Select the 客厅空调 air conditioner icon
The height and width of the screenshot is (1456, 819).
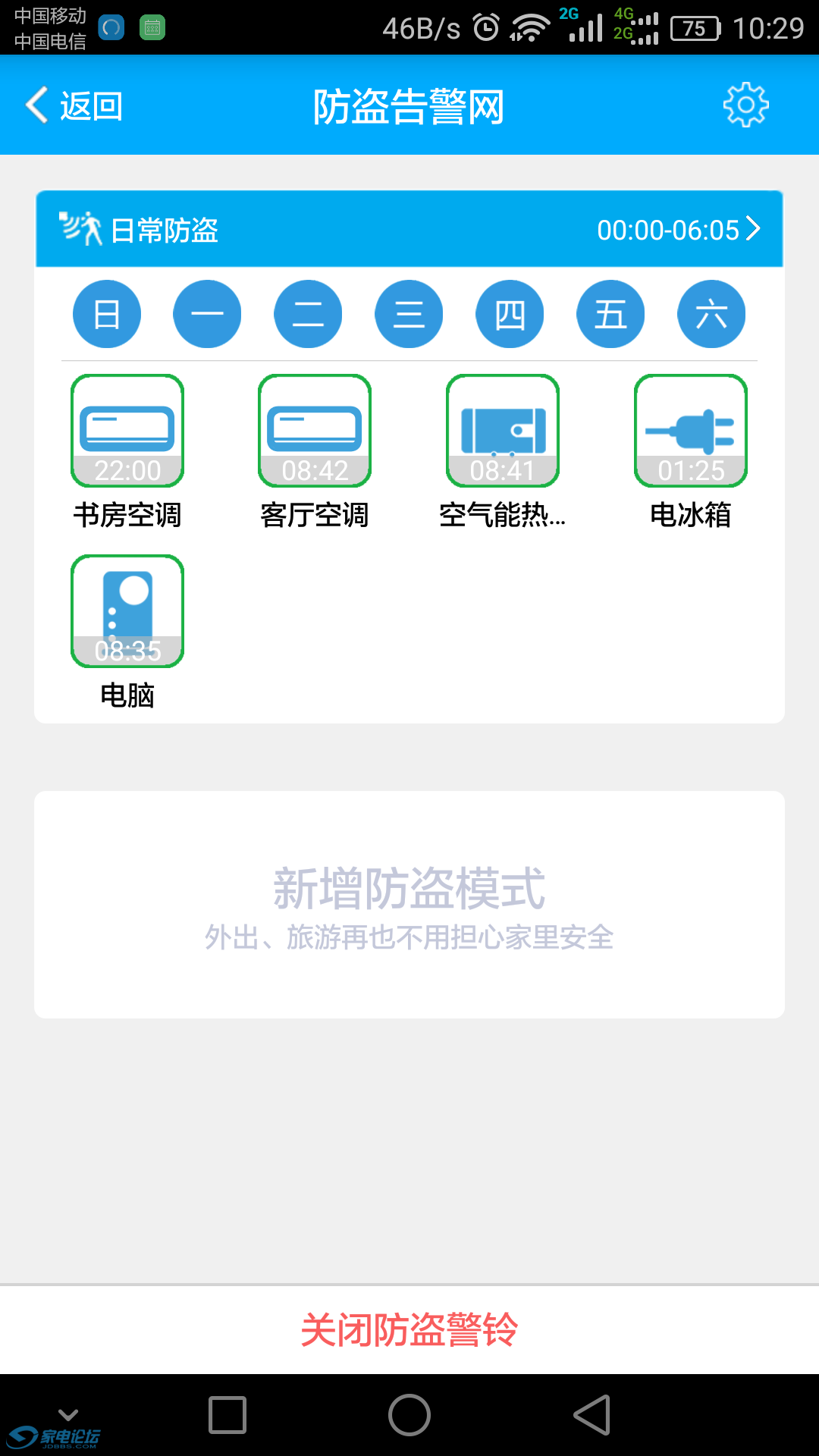315,429
